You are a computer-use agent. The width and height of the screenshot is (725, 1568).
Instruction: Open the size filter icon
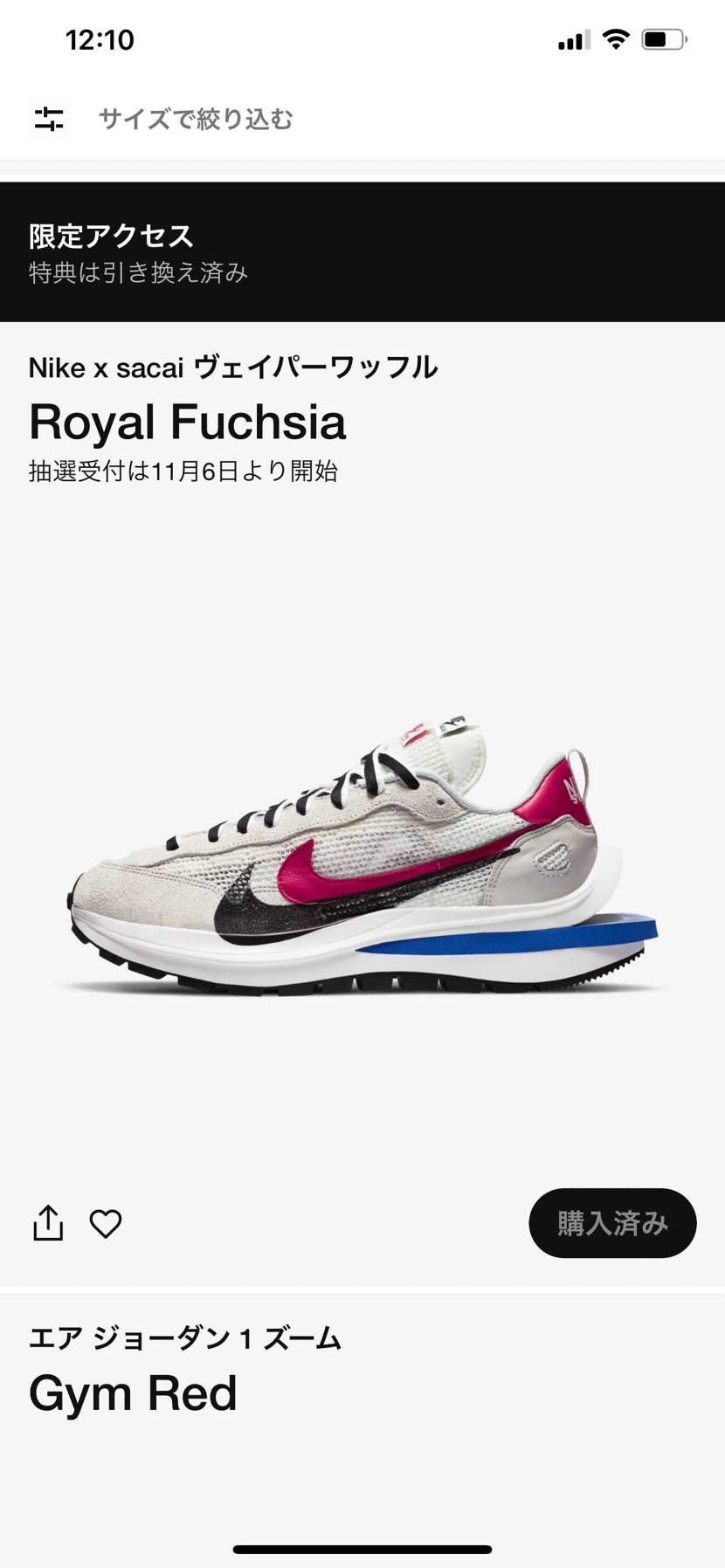[x=49, y=119]
